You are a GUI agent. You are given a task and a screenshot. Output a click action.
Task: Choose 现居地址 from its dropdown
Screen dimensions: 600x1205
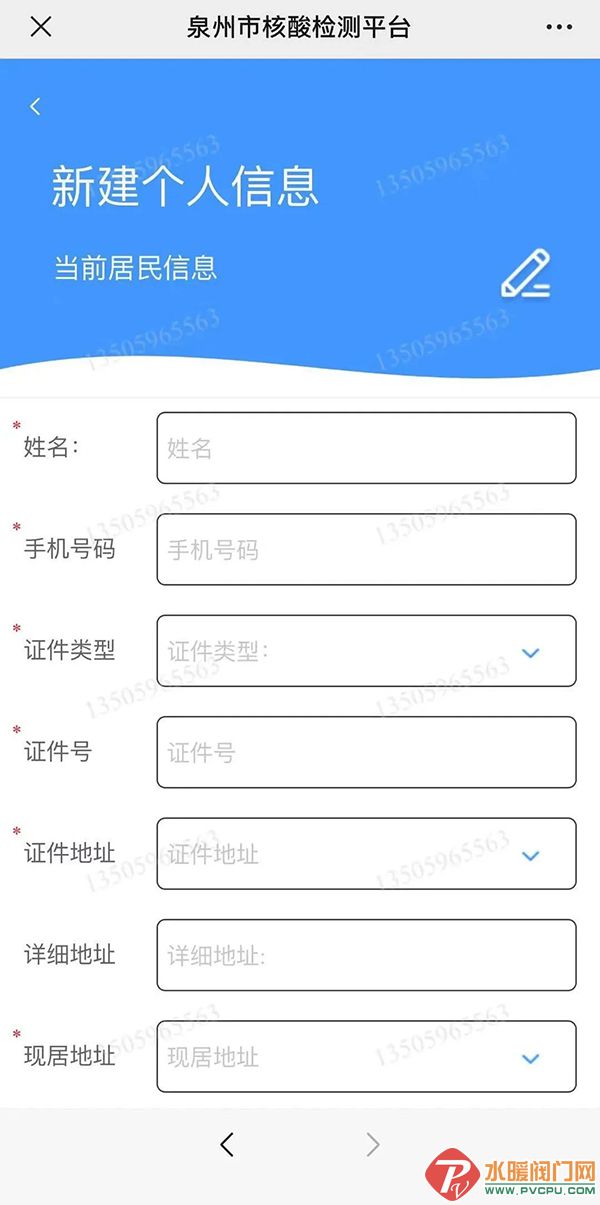coord(366,1056)
